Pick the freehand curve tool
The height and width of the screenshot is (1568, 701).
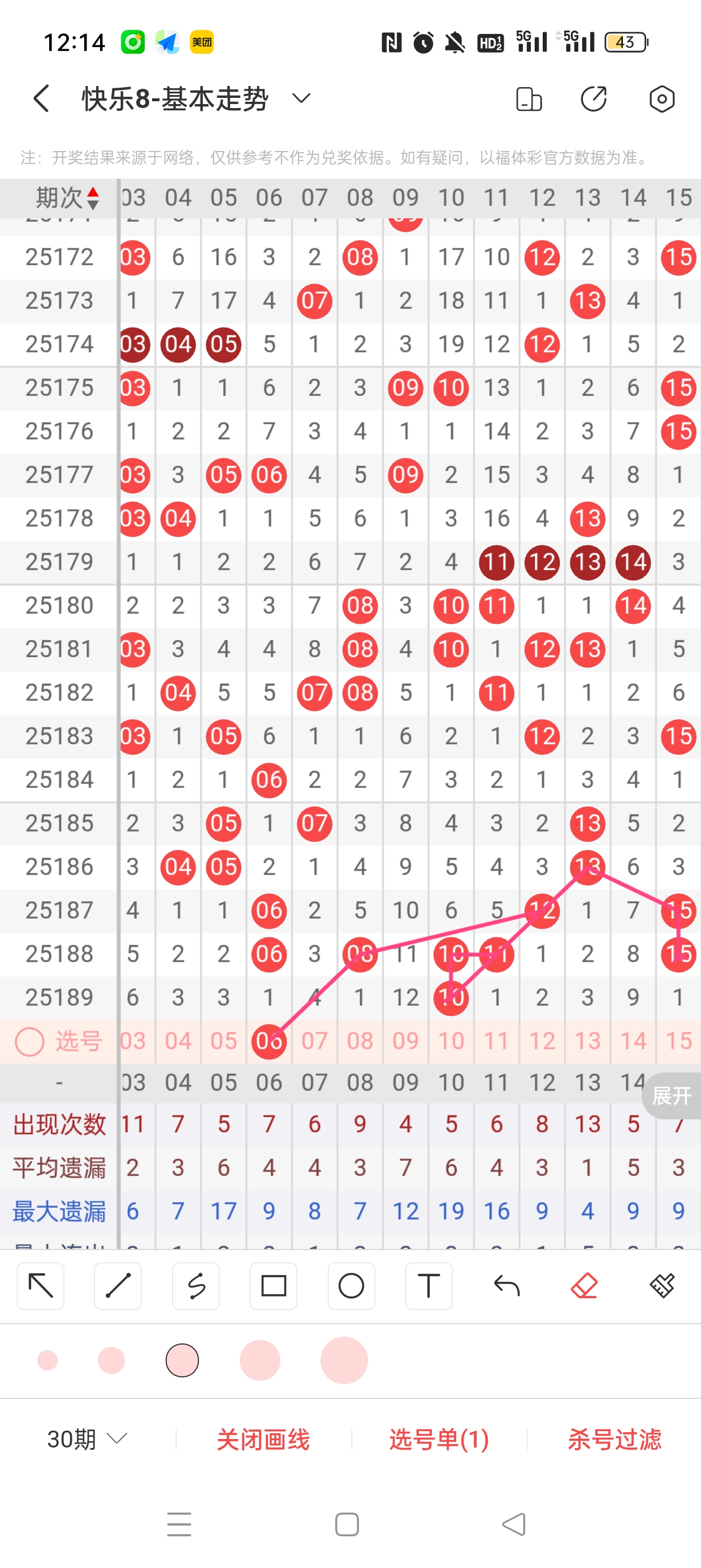pyautogui.click(x=196, y=1286)
